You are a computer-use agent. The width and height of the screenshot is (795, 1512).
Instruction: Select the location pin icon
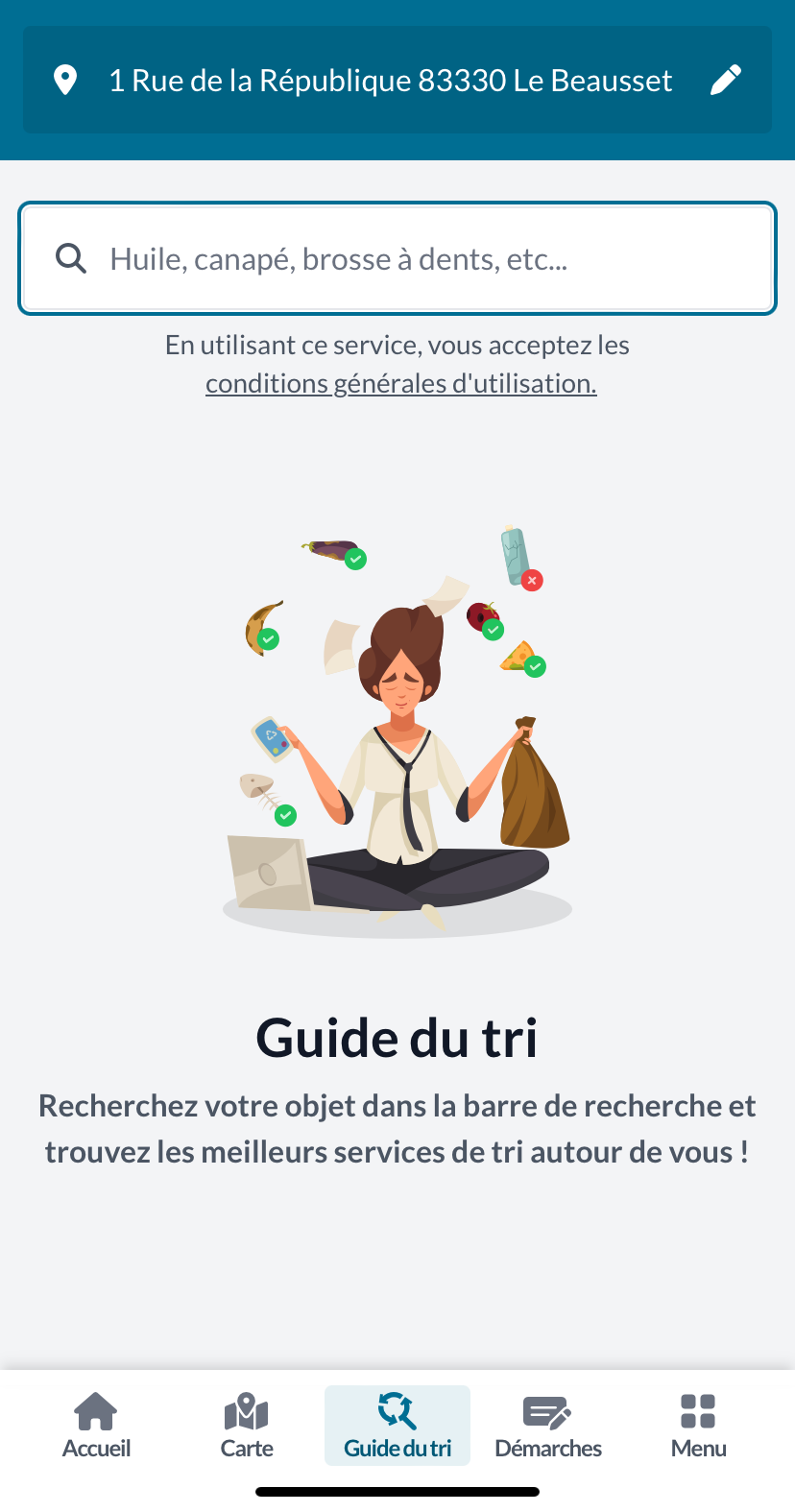65,80
